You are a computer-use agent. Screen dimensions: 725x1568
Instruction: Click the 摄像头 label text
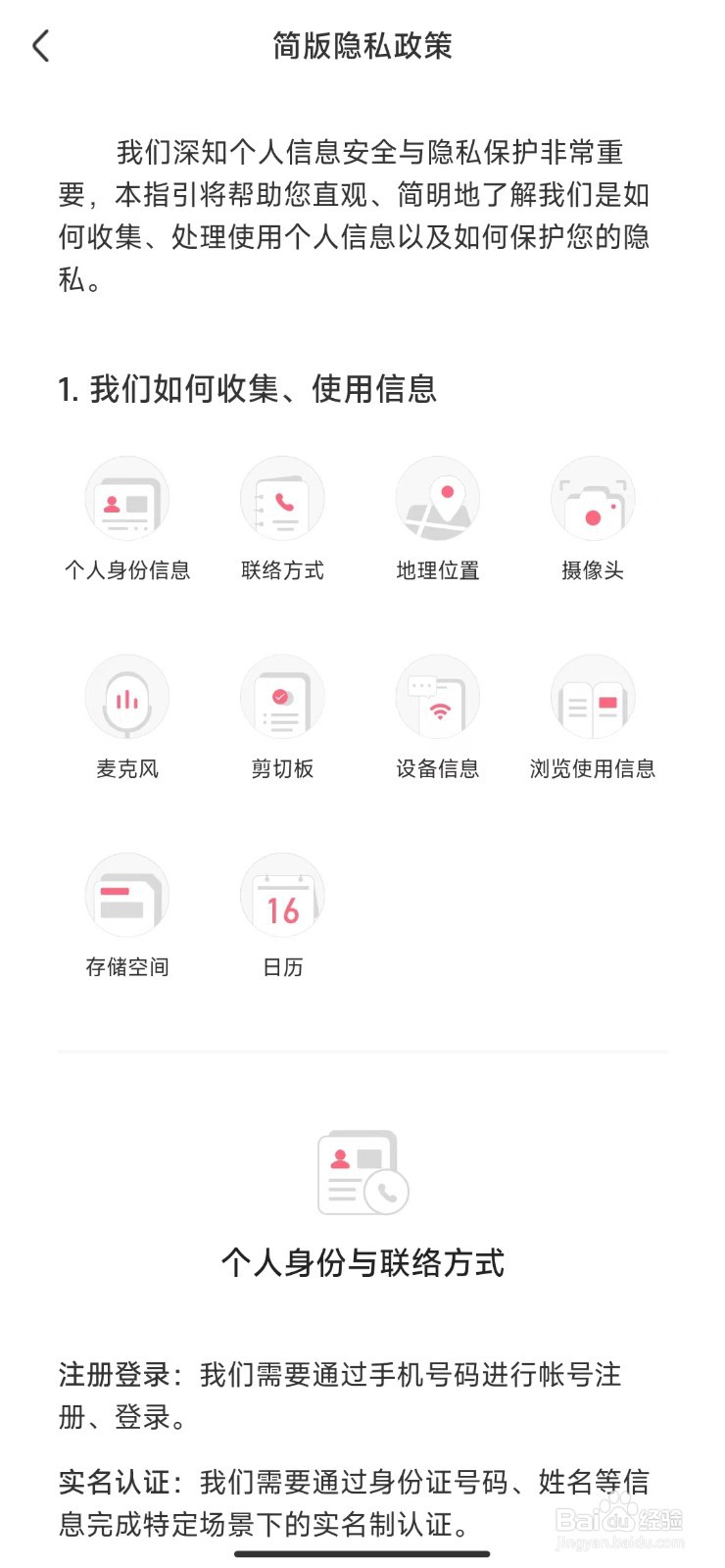[x=593, y=571]
